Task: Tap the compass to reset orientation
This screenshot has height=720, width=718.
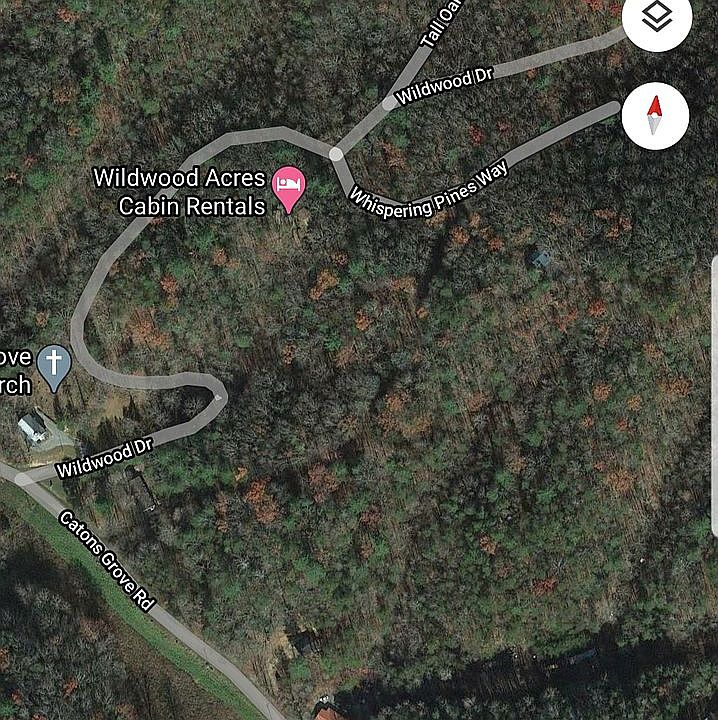Action: click(x=655, y=116)
